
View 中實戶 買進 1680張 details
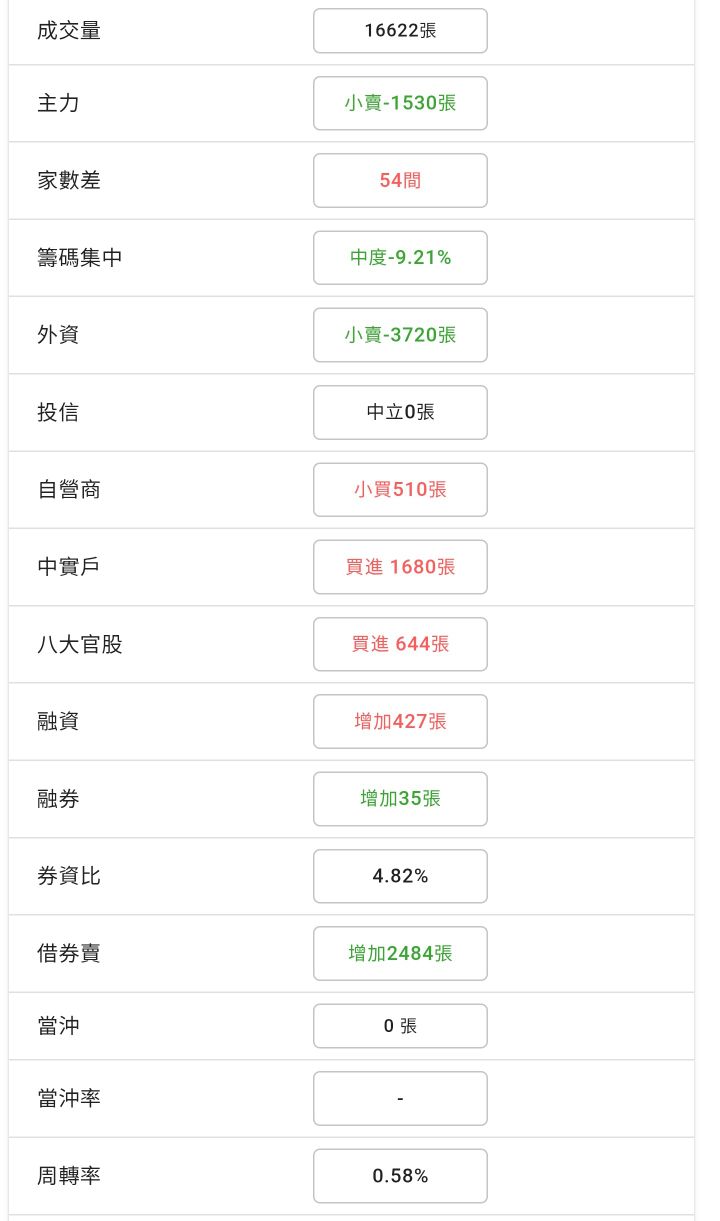pyautogui.click(x=400, y=567)
